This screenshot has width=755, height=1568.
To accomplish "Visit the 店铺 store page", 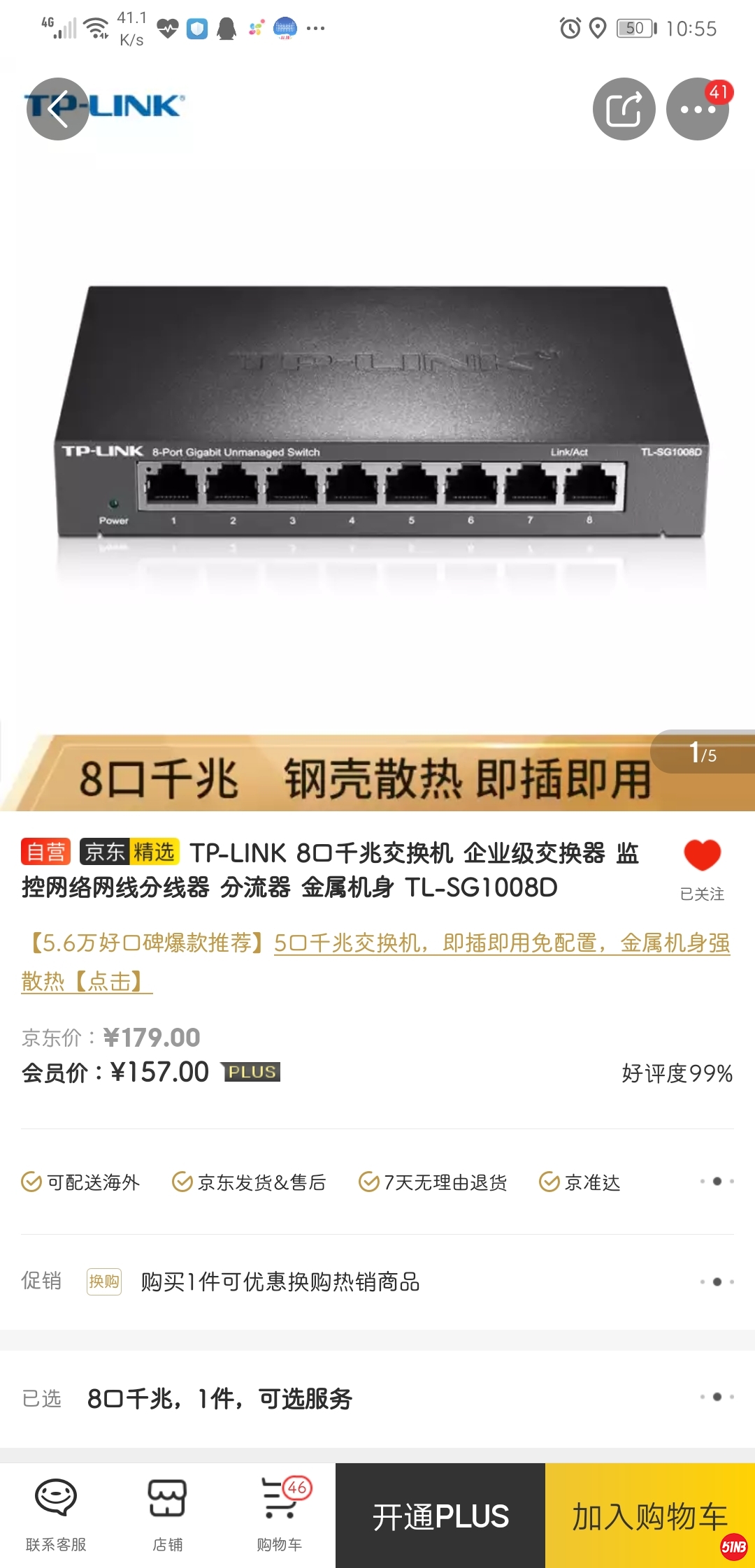I will point(167,1513).
